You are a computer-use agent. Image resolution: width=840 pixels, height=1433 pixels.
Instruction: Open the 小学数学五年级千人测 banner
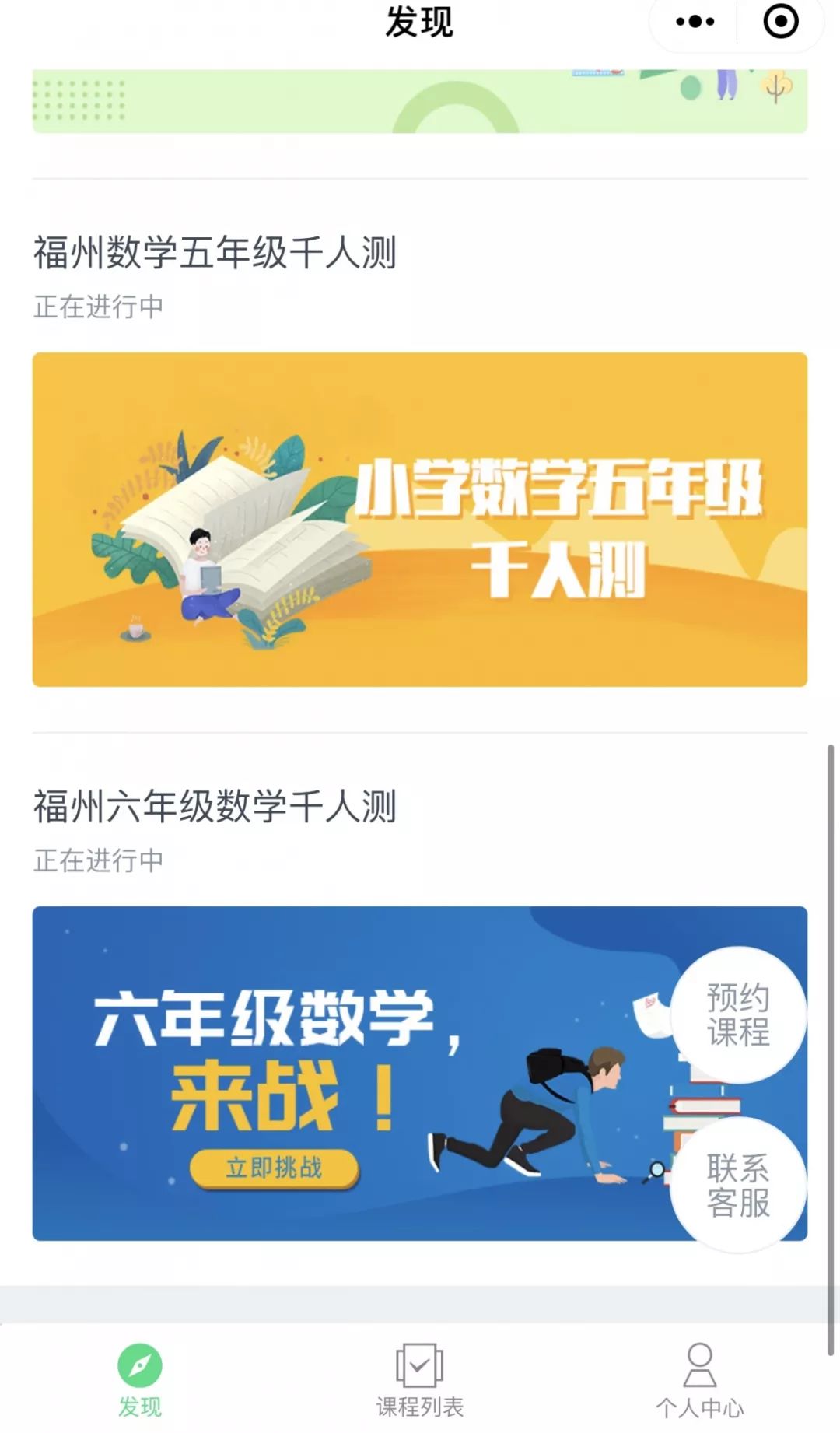click(419, 520)
